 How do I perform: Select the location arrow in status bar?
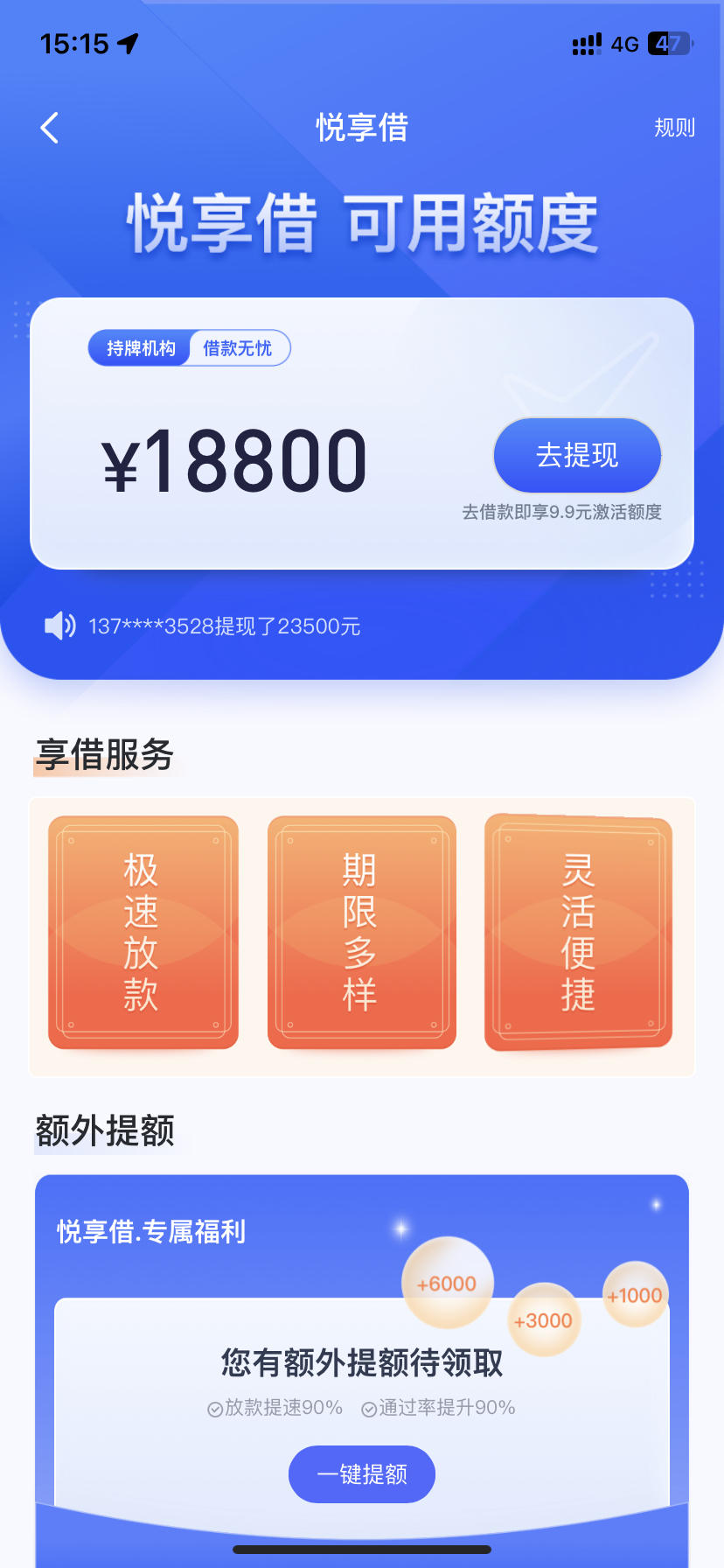point(128,42)
